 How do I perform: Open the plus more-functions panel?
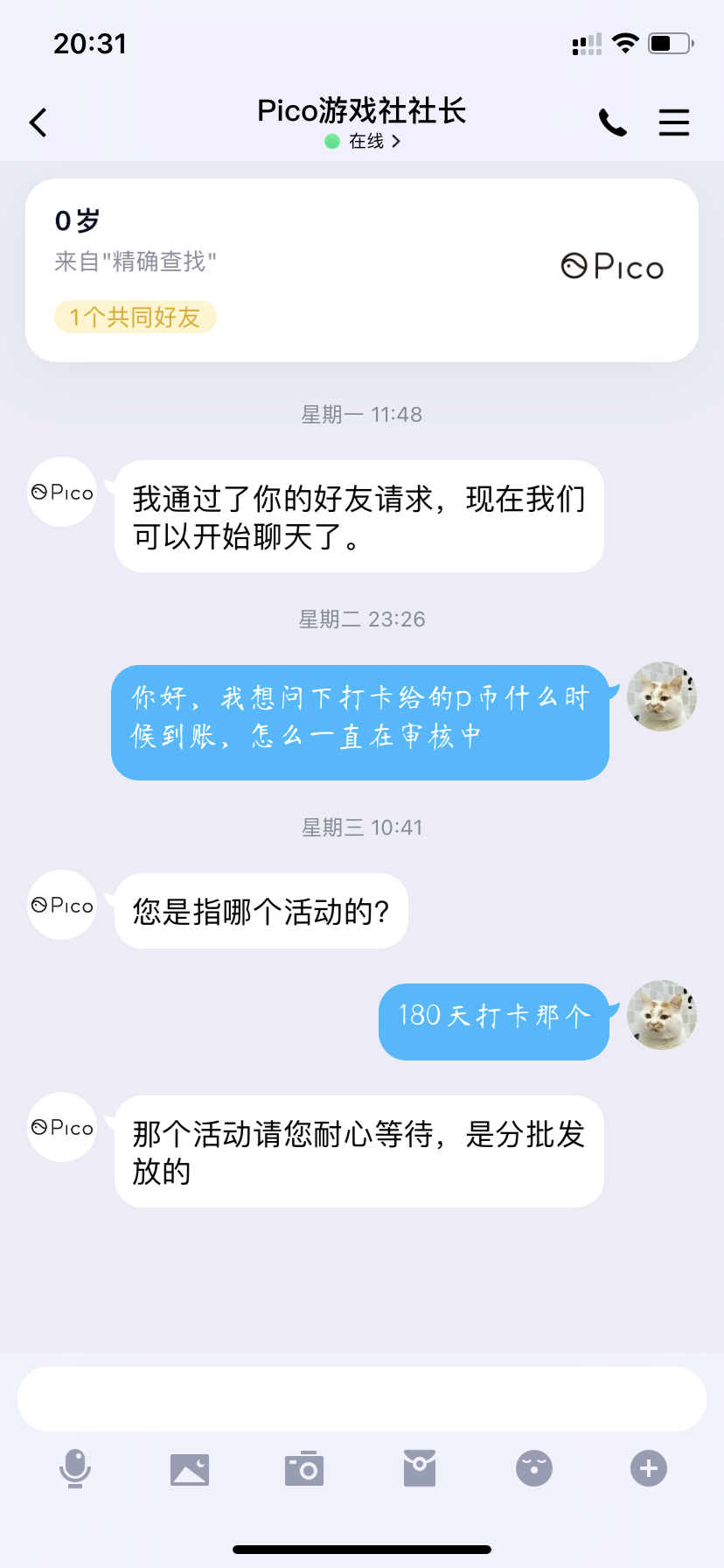coord(648,1468)
